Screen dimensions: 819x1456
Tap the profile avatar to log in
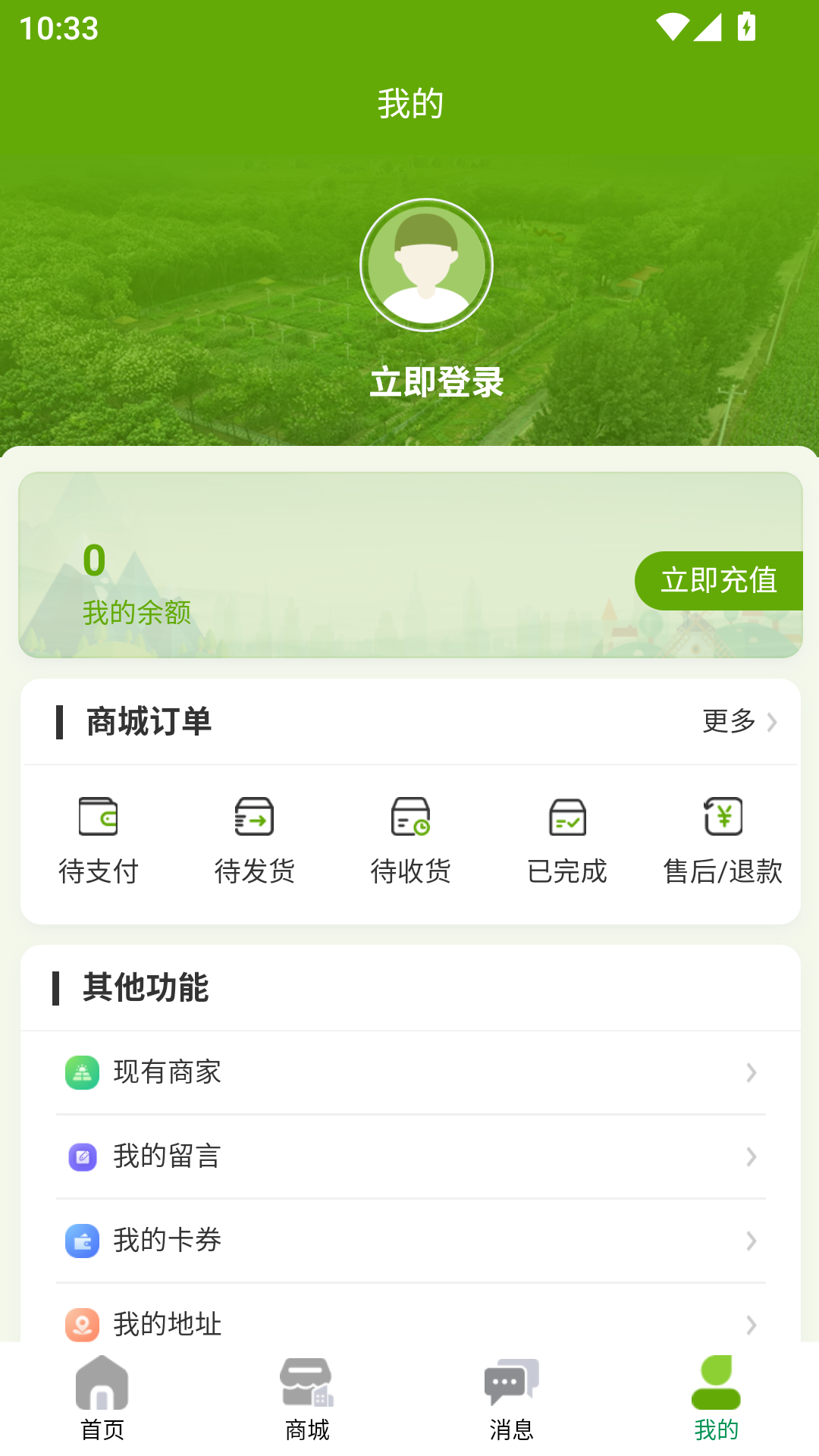click(426, 265)
